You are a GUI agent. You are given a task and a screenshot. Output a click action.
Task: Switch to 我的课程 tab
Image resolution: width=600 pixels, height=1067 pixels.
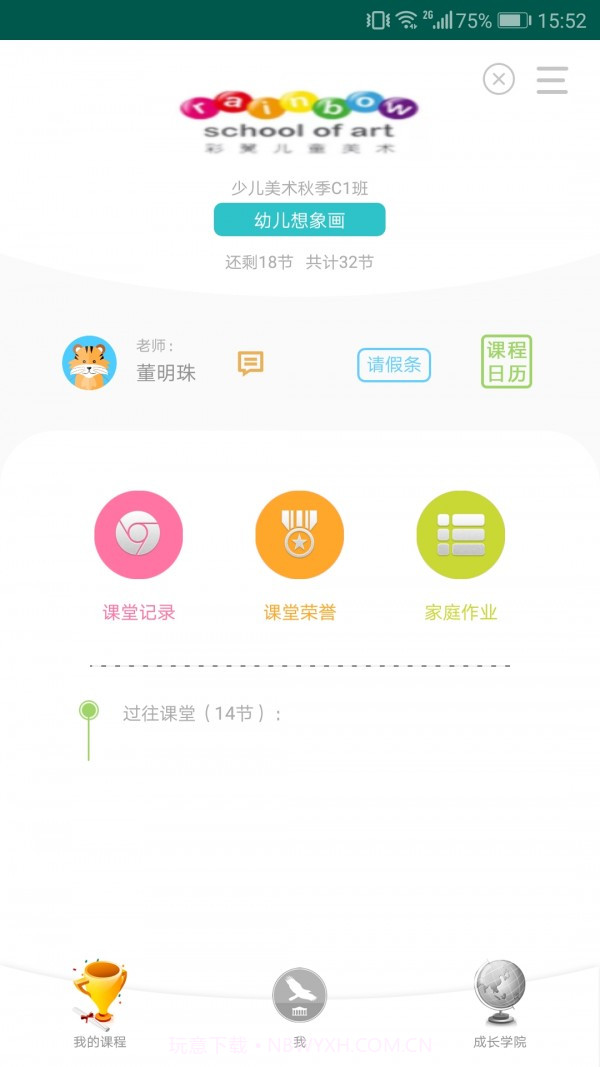[x=100, y=1004]
